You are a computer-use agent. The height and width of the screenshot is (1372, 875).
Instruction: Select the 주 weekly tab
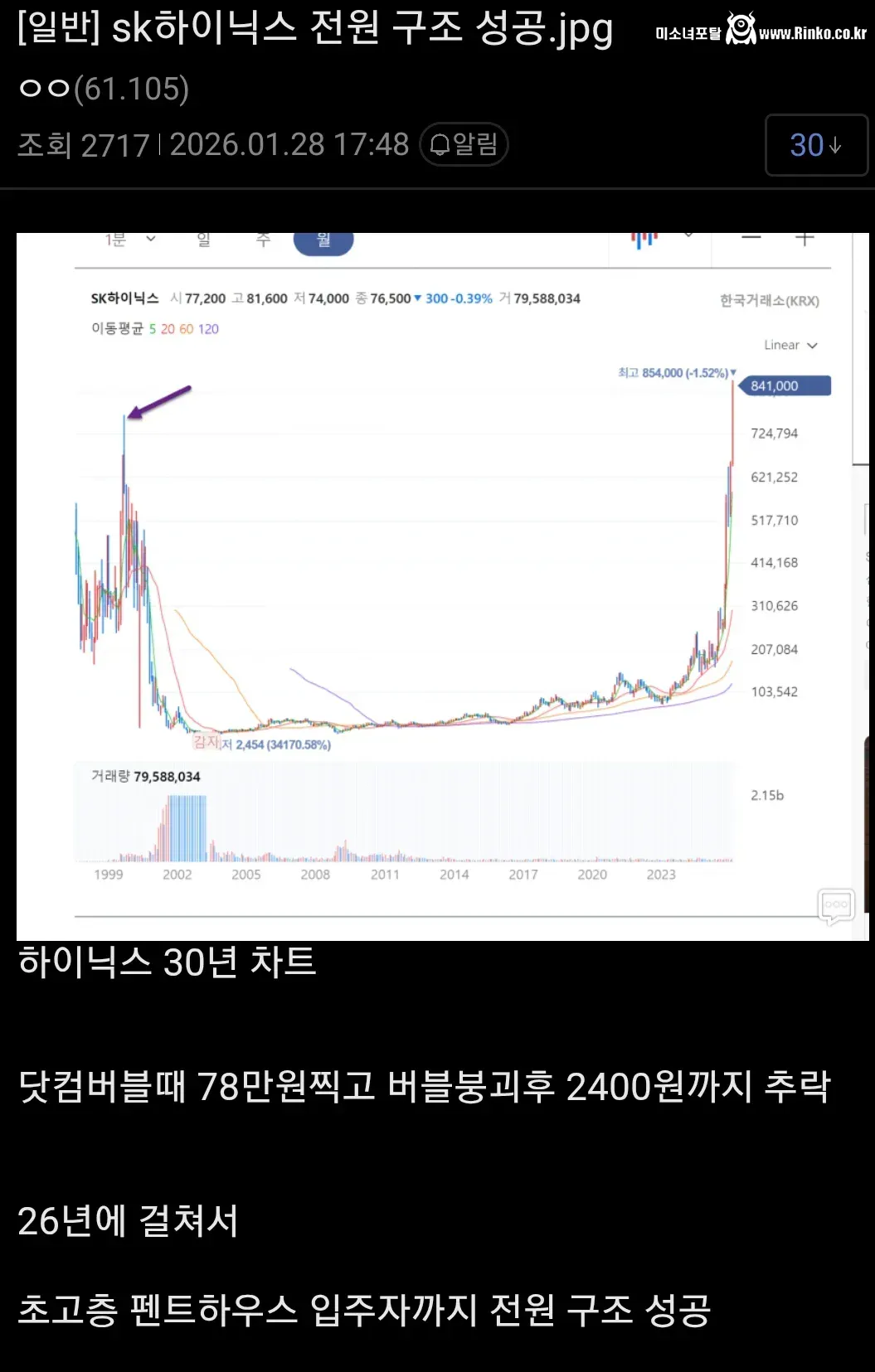264,240
